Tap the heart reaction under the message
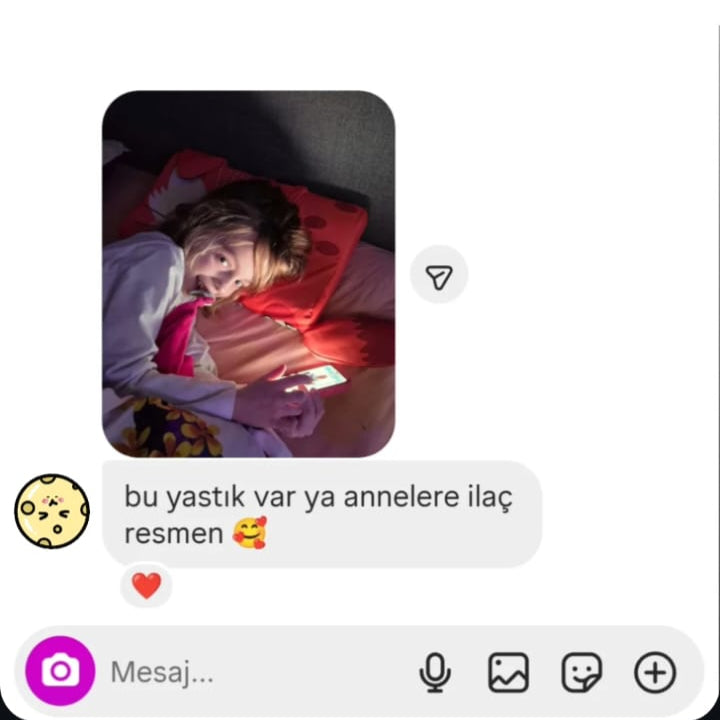 pyautogui.click(x=146, y=585)
